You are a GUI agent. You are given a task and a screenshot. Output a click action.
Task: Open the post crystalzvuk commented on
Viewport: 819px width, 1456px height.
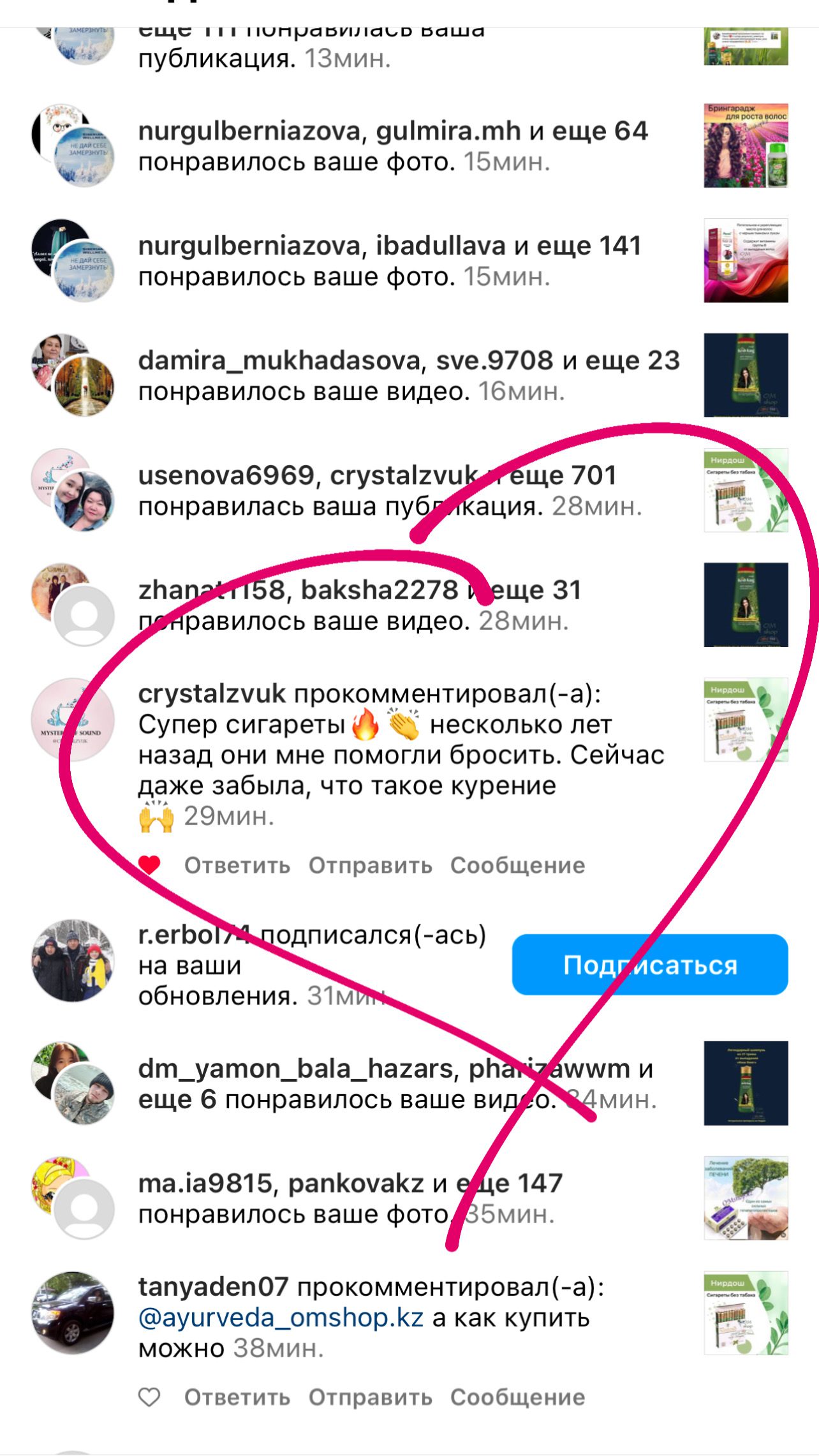pyautogui.click(x=746, y=720)
